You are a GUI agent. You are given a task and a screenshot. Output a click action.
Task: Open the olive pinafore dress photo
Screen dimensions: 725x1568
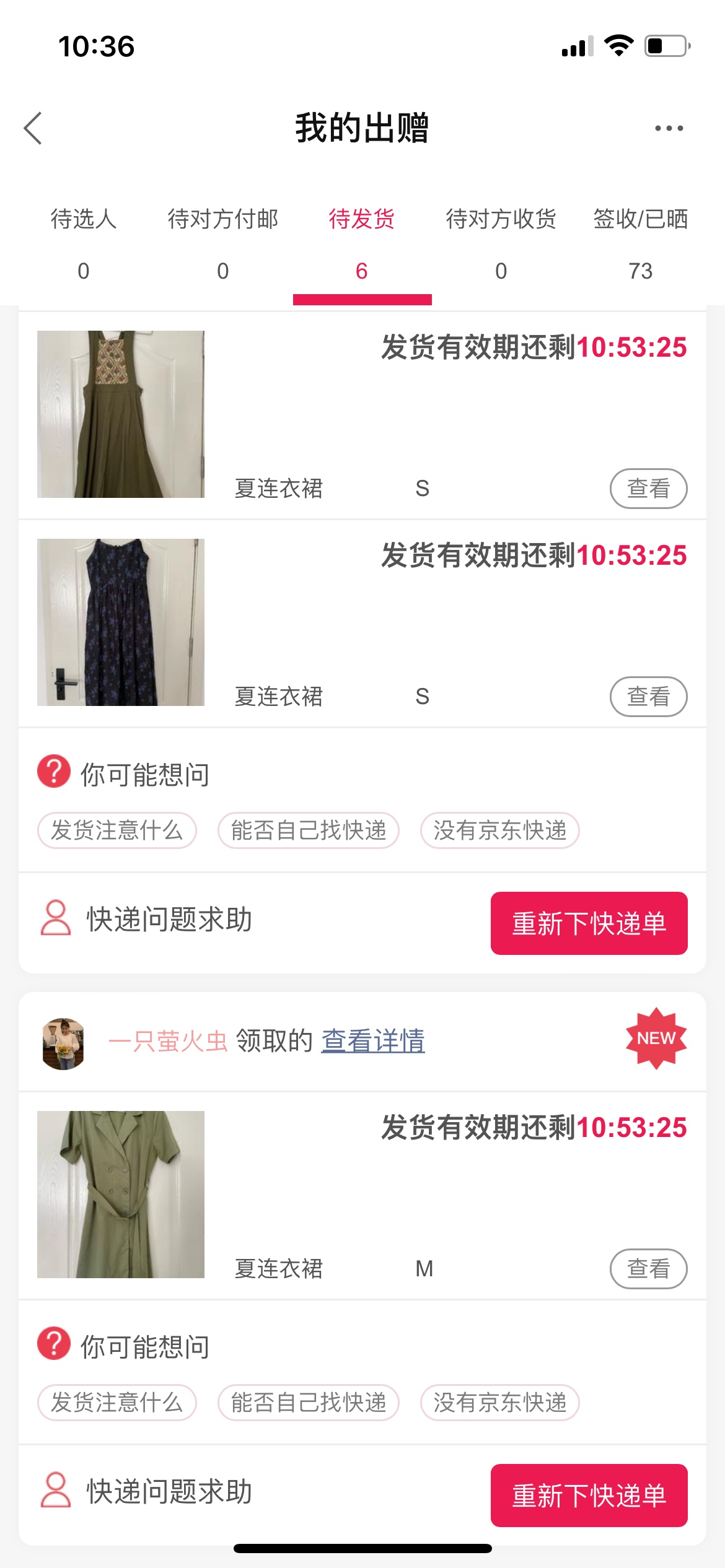click(x=121, y=414)
